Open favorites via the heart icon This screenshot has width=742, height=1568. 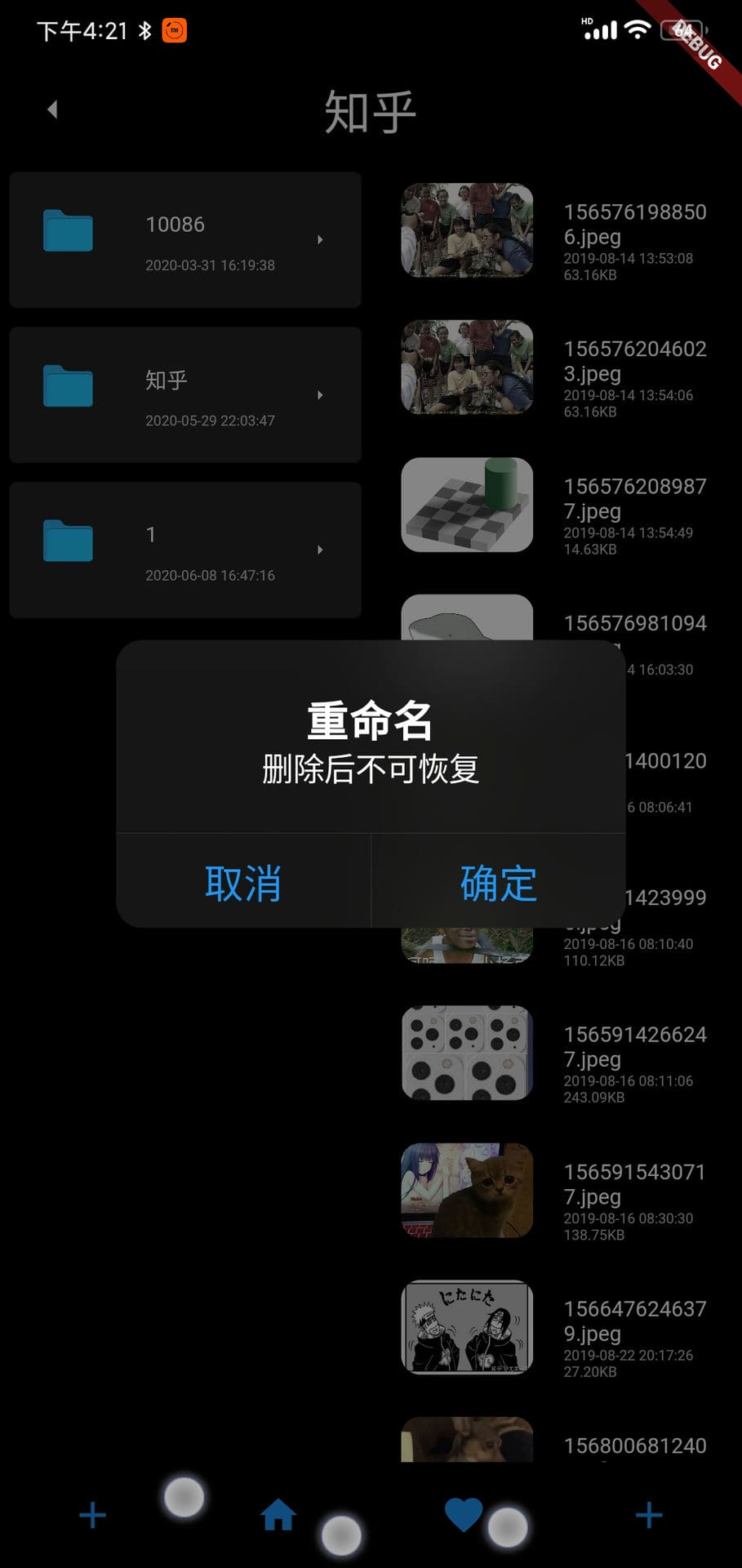[464, 1515]
